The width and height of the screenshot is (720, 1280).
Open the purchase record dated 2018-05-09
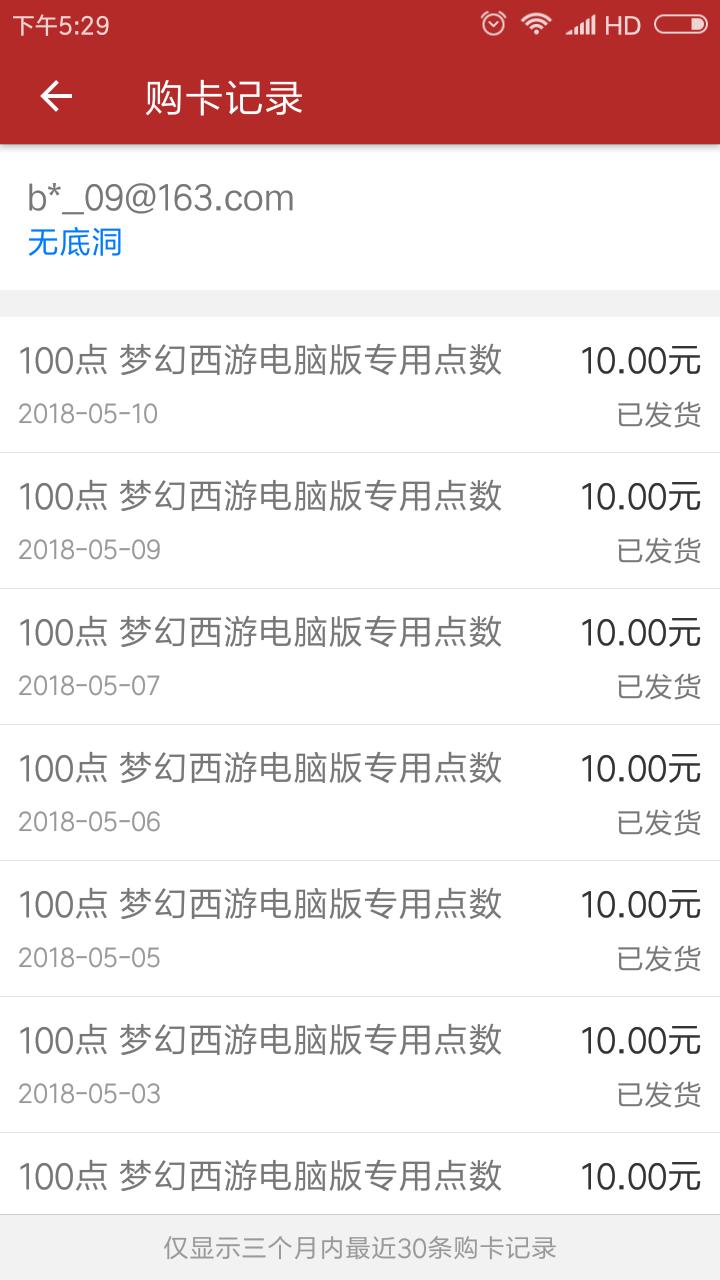(x=360, y=521)
